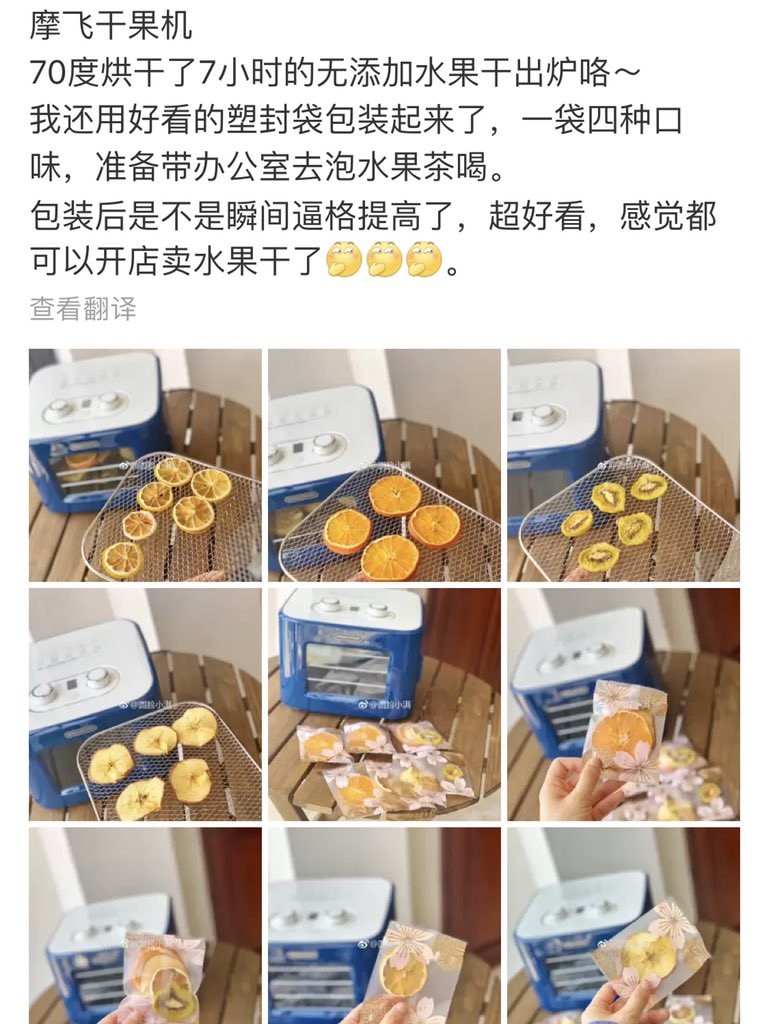Enlarge the hand-held packaged lemon slice photo
This screenshot has width=768, height=1024.
pyautogui.click(x=384, y=926)
